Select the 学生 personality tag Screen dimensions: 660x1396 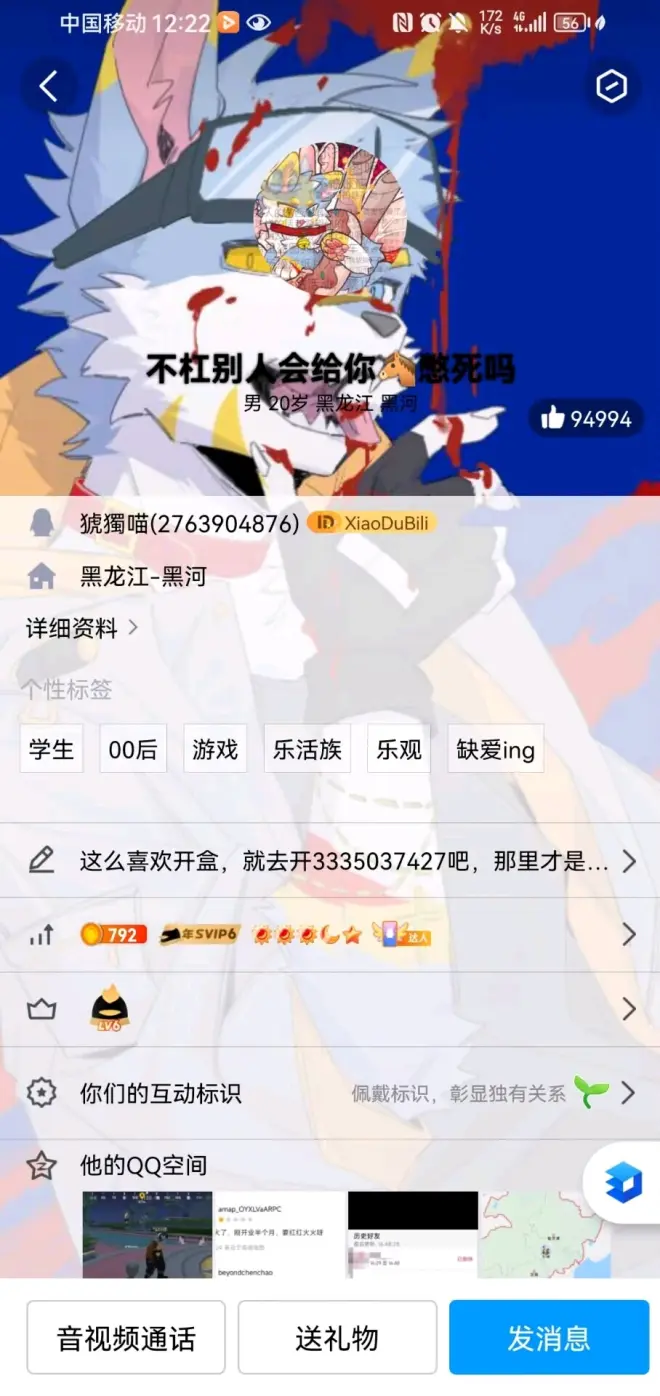point(51,749)
